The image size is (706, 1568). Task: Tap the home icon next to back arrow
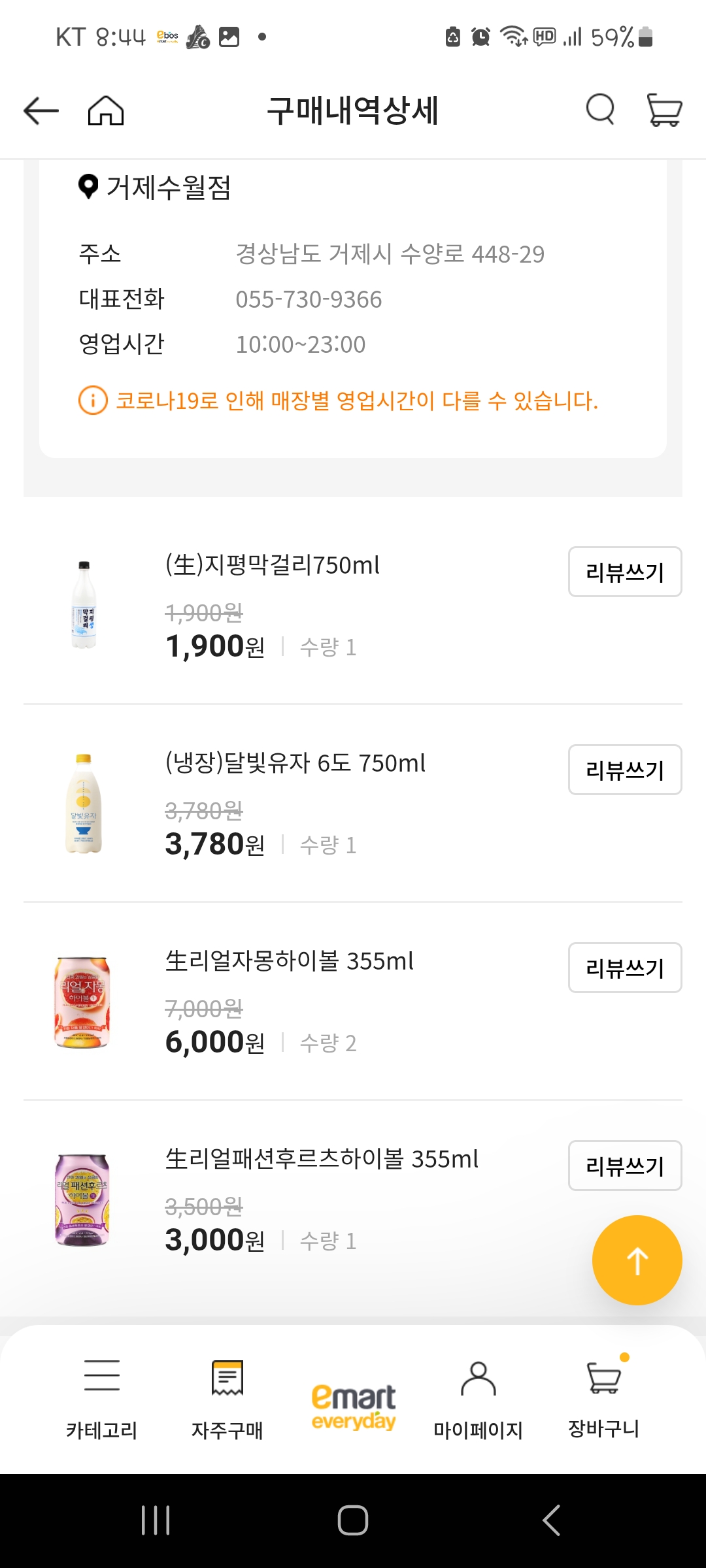[x=105, y=111]
